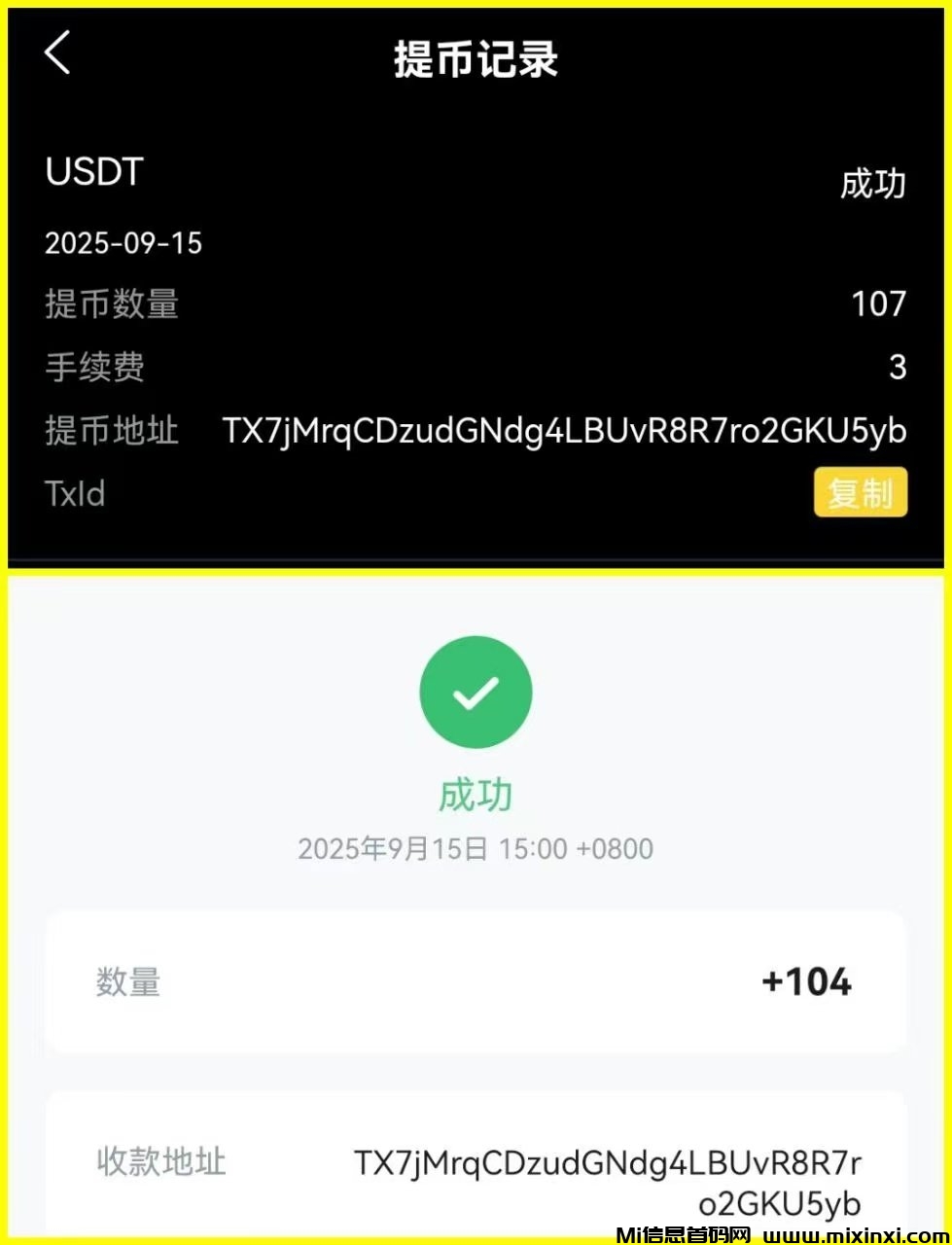The image size is (952, 1245).
Task: Tap the 提币地址 address value
Action: pos(564,430)
